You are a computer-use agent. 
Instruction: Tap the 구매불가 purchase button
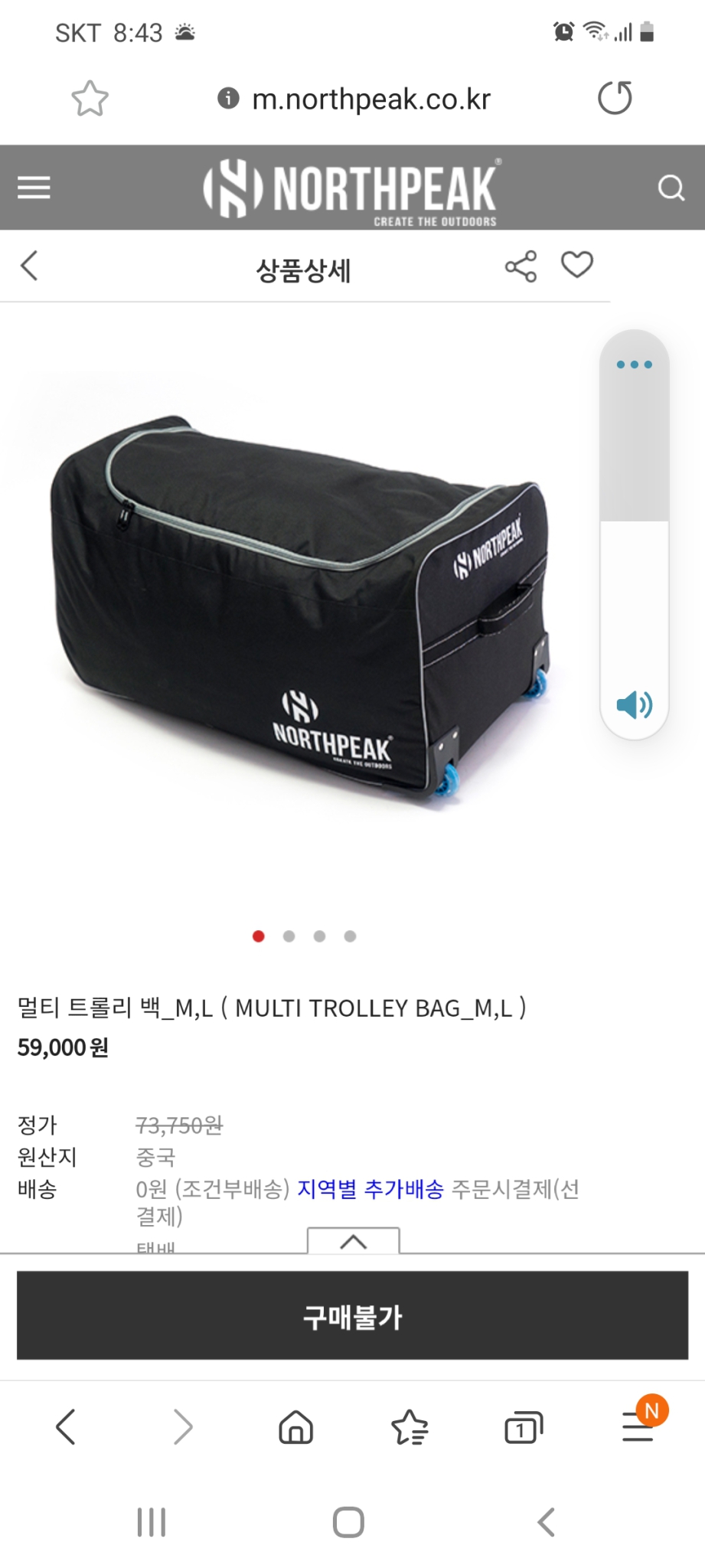point(352,1318)
